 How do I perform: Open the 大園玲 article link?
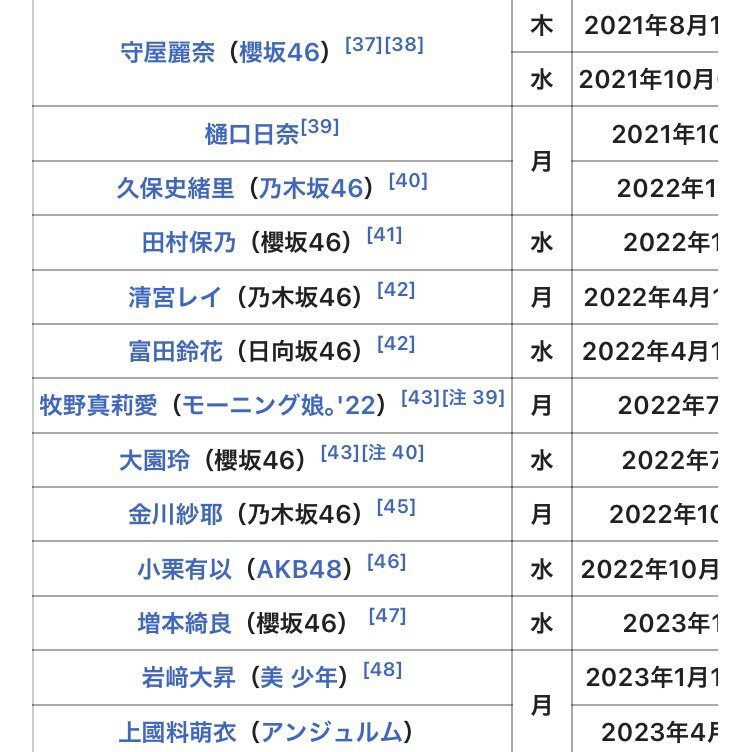pyautogui.click(x=152, y=460)
